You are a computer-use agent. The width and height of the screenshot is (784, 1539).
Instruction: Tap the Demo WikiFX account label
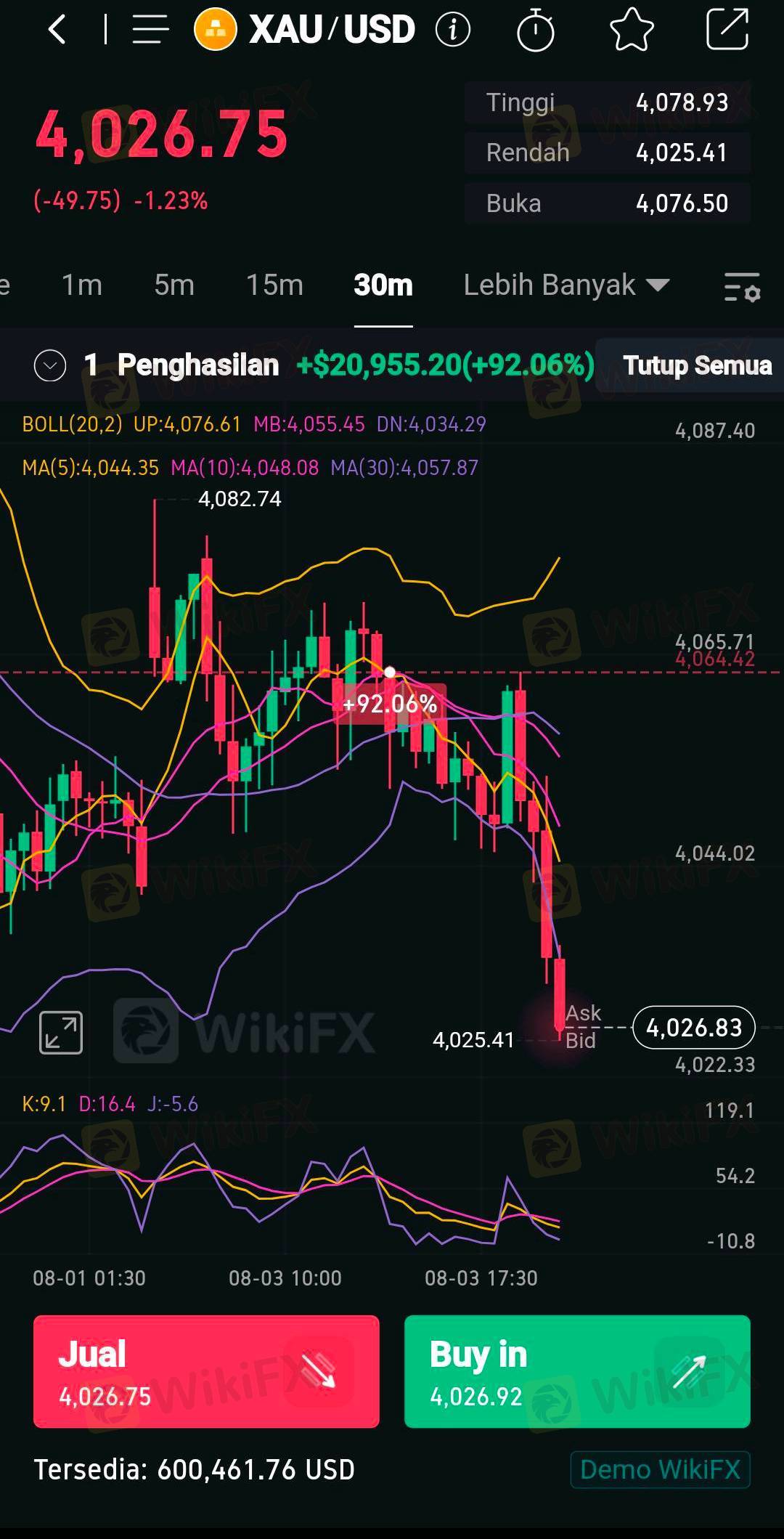coord(660,1469)
